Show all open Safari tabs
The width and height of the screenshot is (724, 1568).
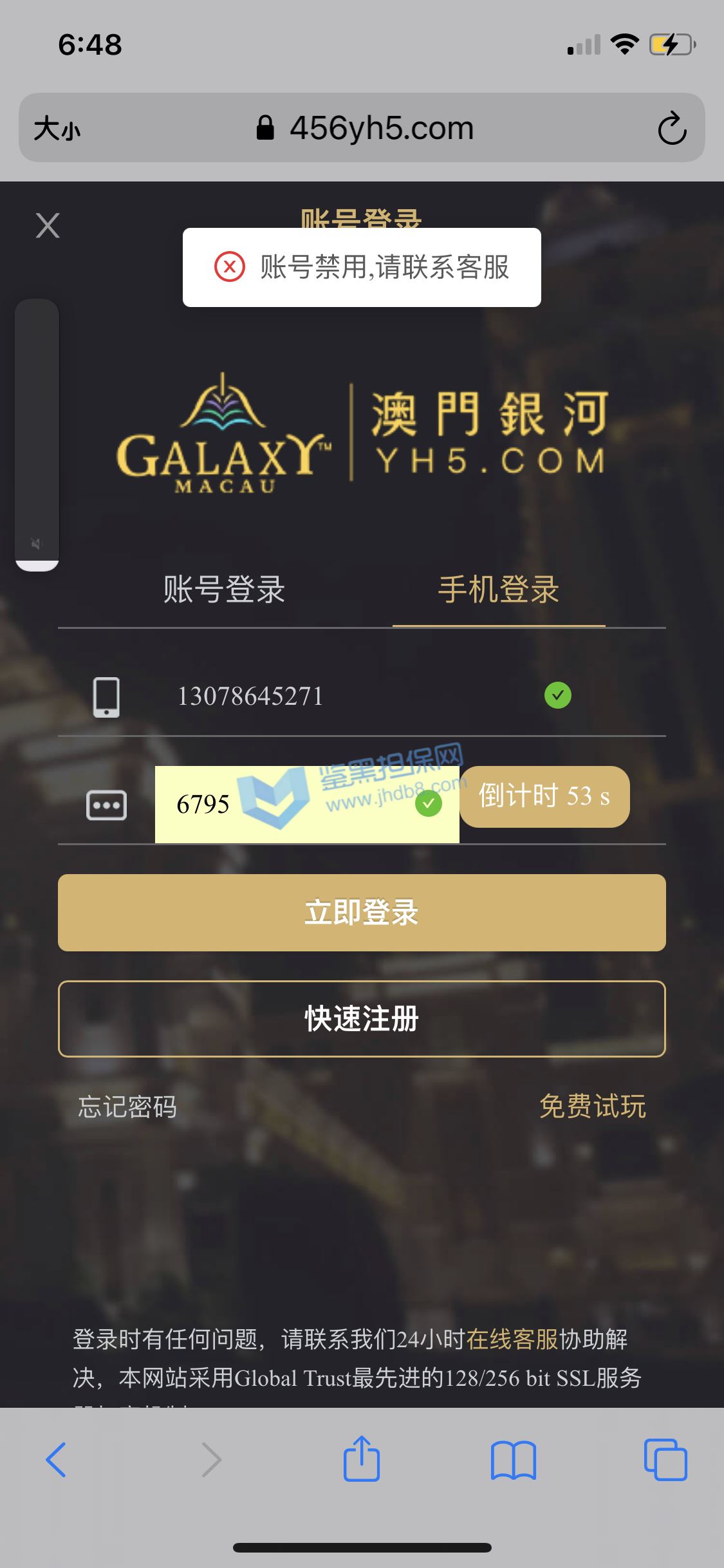point(665,1459)
